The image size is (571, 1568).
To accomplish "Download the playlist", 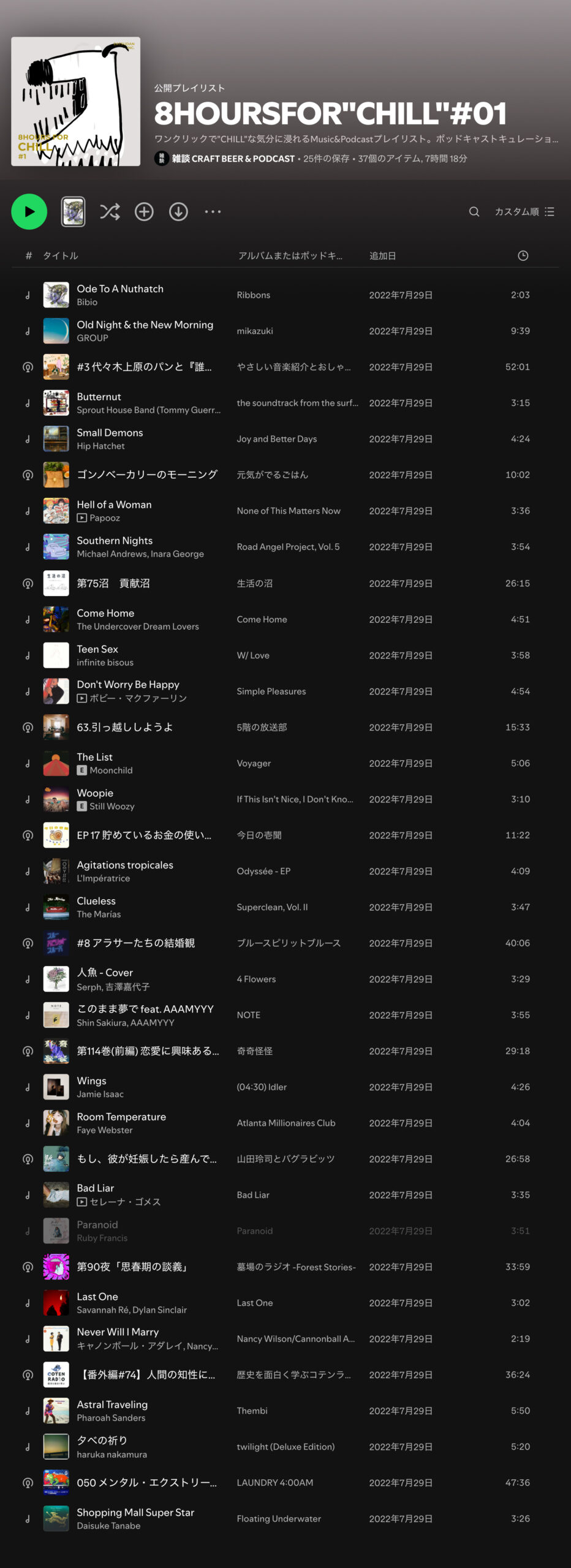I will [x=178, y=212].
